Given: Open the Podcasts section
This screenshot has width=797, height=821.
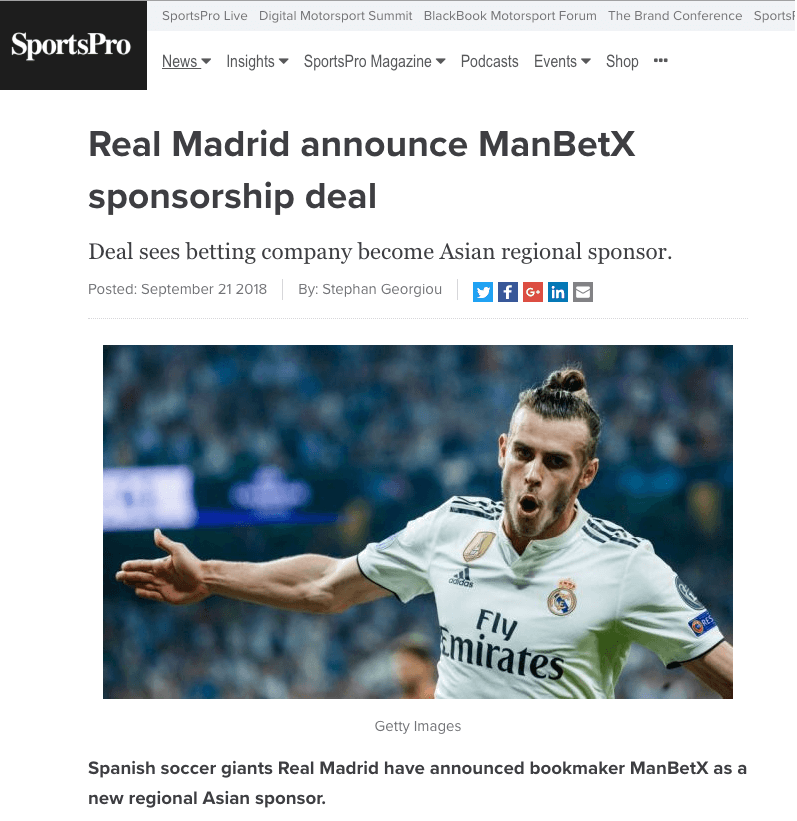Looking at the screenshot, I should point(489,62).
